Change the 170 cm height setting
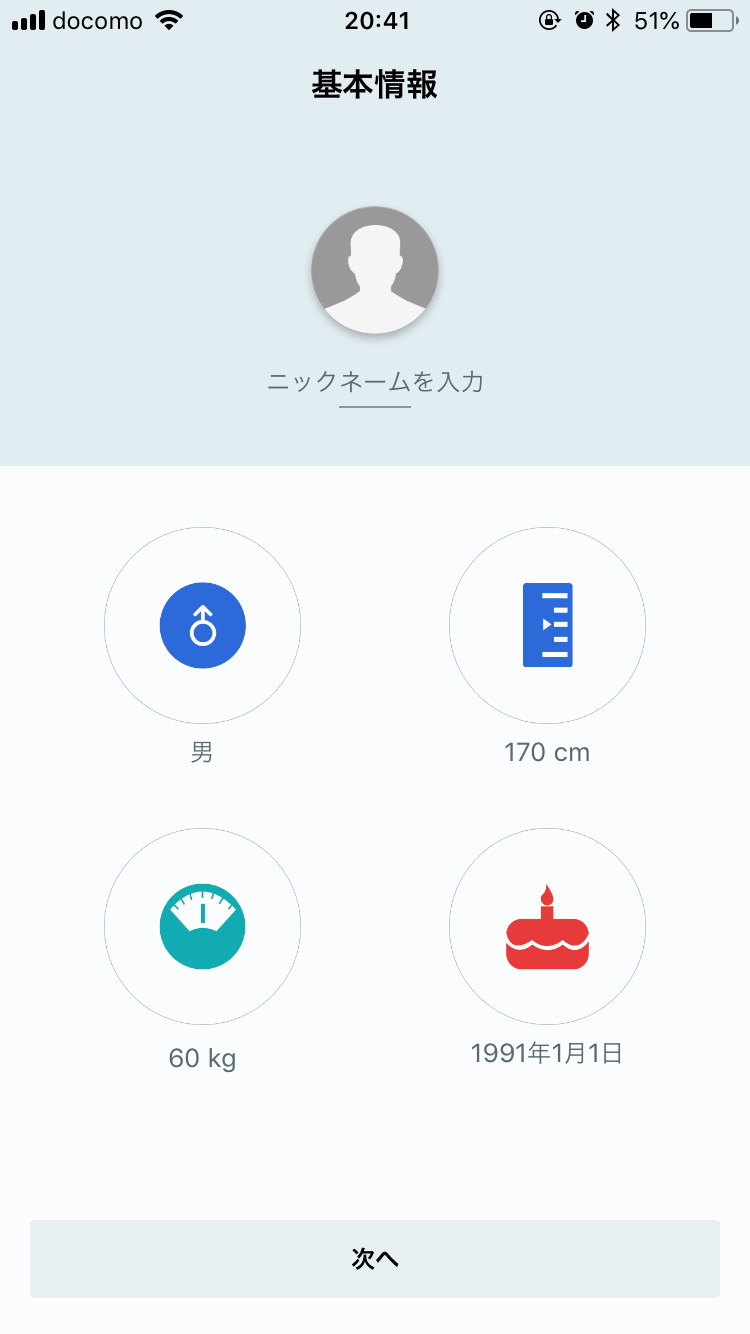This screenshot has height=1334, width=750. coord(547,626)
